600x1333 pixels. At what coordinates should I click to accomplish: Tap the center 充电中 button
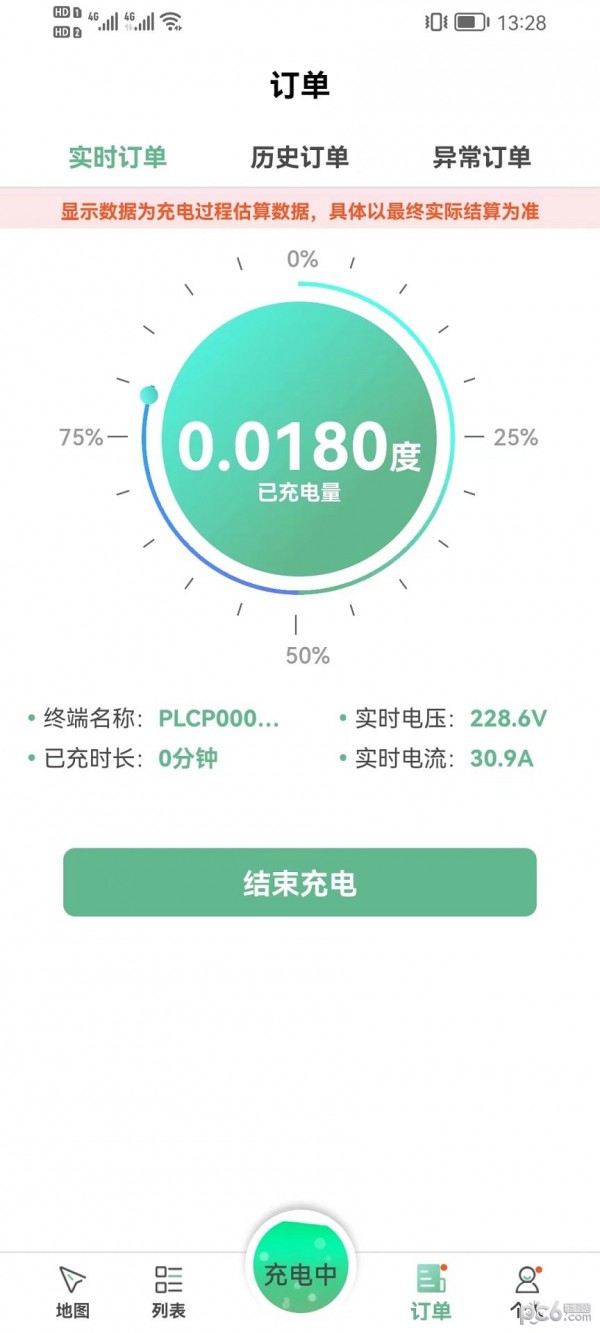(x=299, y=1273)
